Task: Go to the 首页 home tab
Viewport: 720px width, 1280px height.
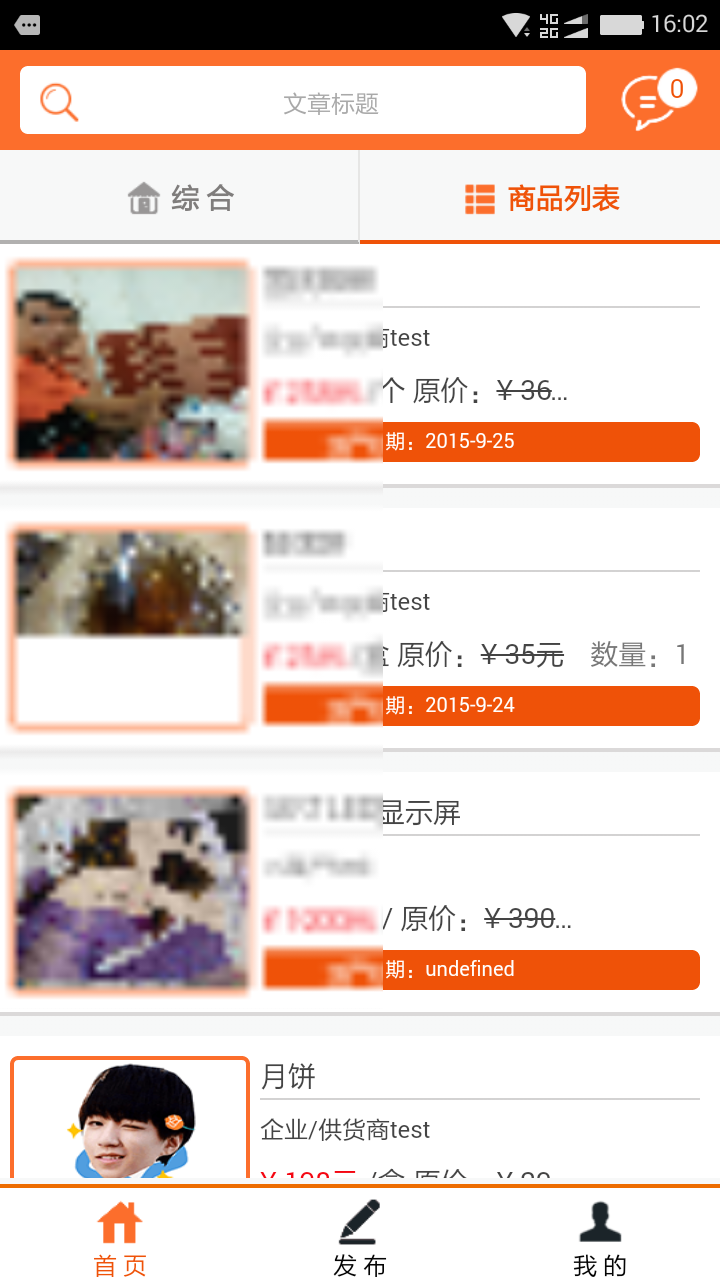Action: 120,1238
